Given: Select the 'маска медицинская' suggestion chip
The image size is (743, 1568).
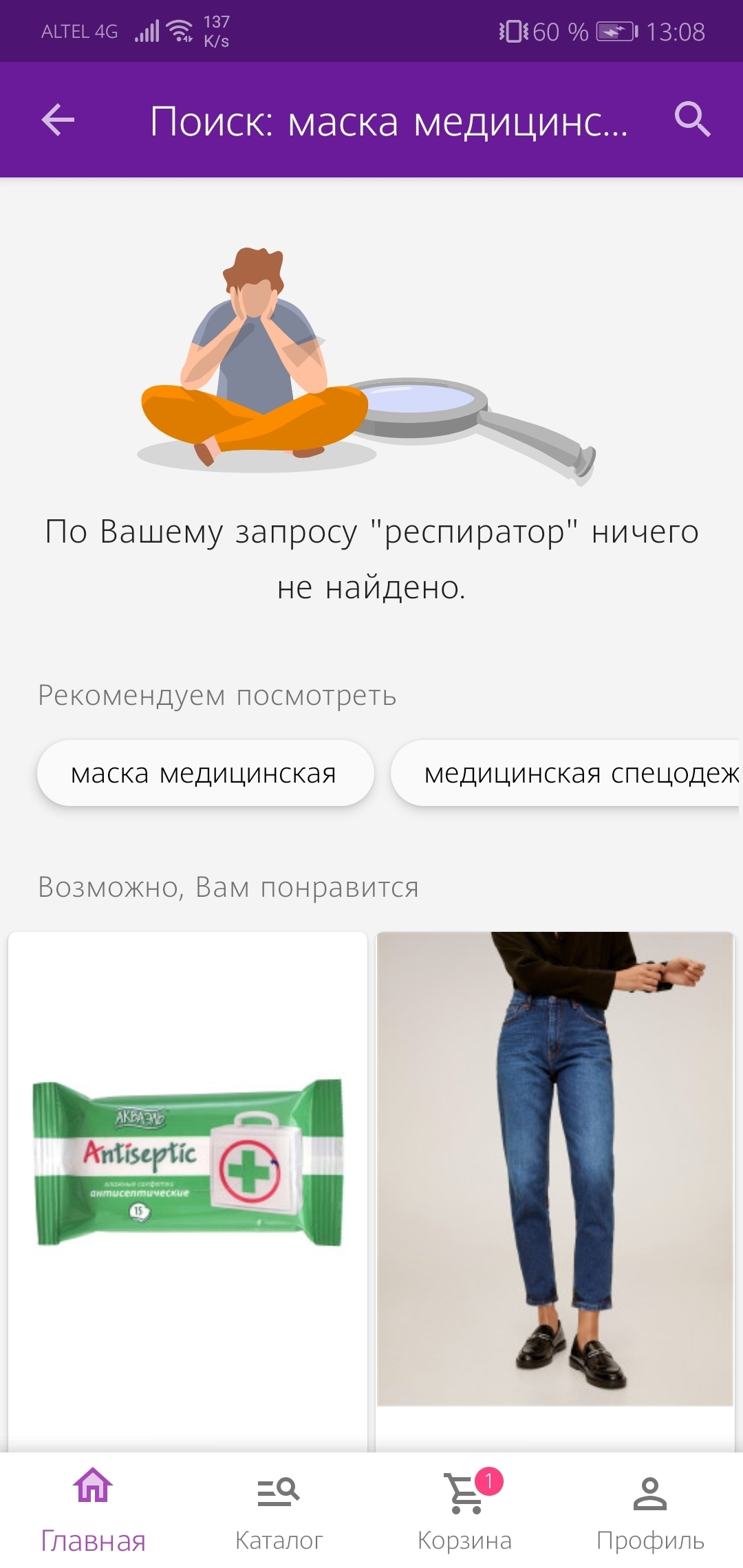Looking at the screenshot, I should (204, 774).
